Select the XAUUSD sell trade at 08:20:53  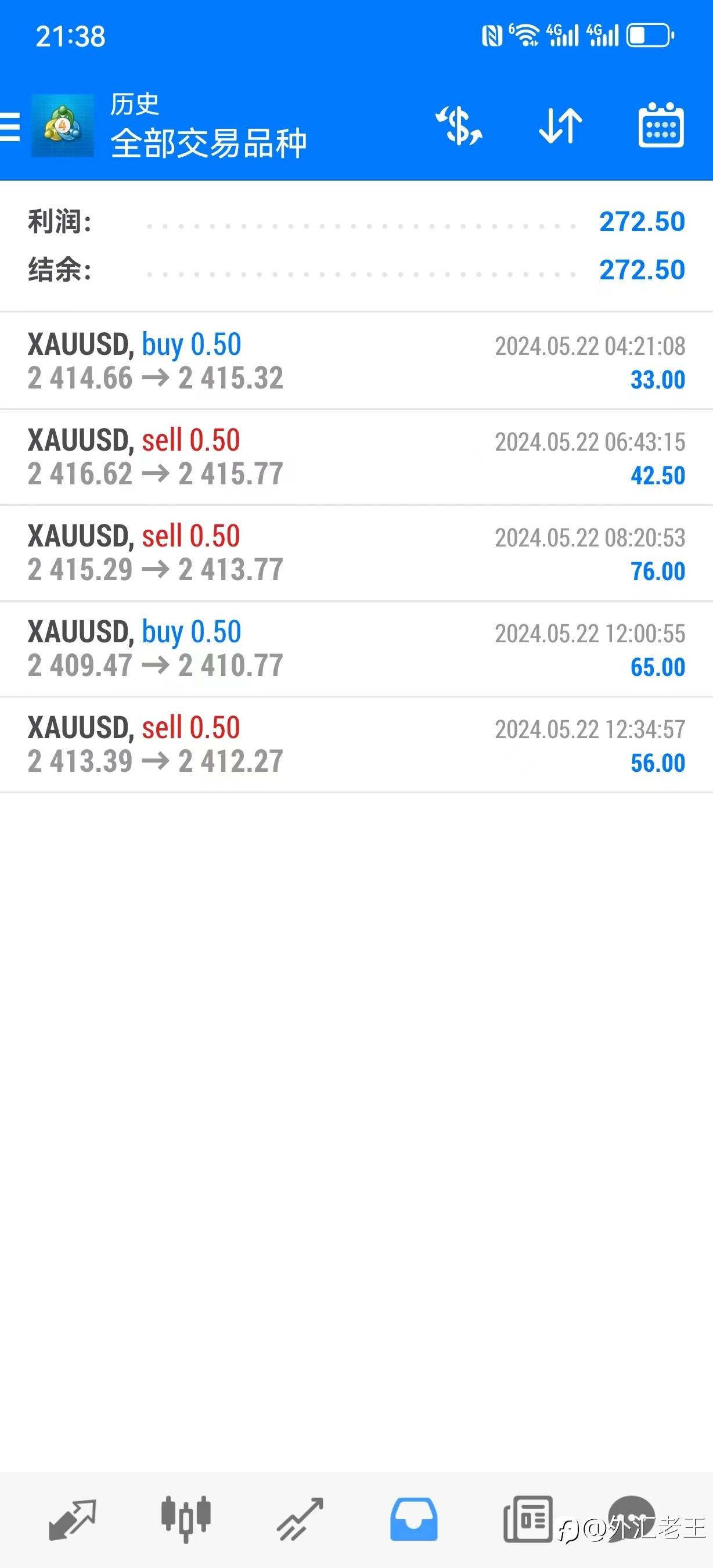pos(356,553)
